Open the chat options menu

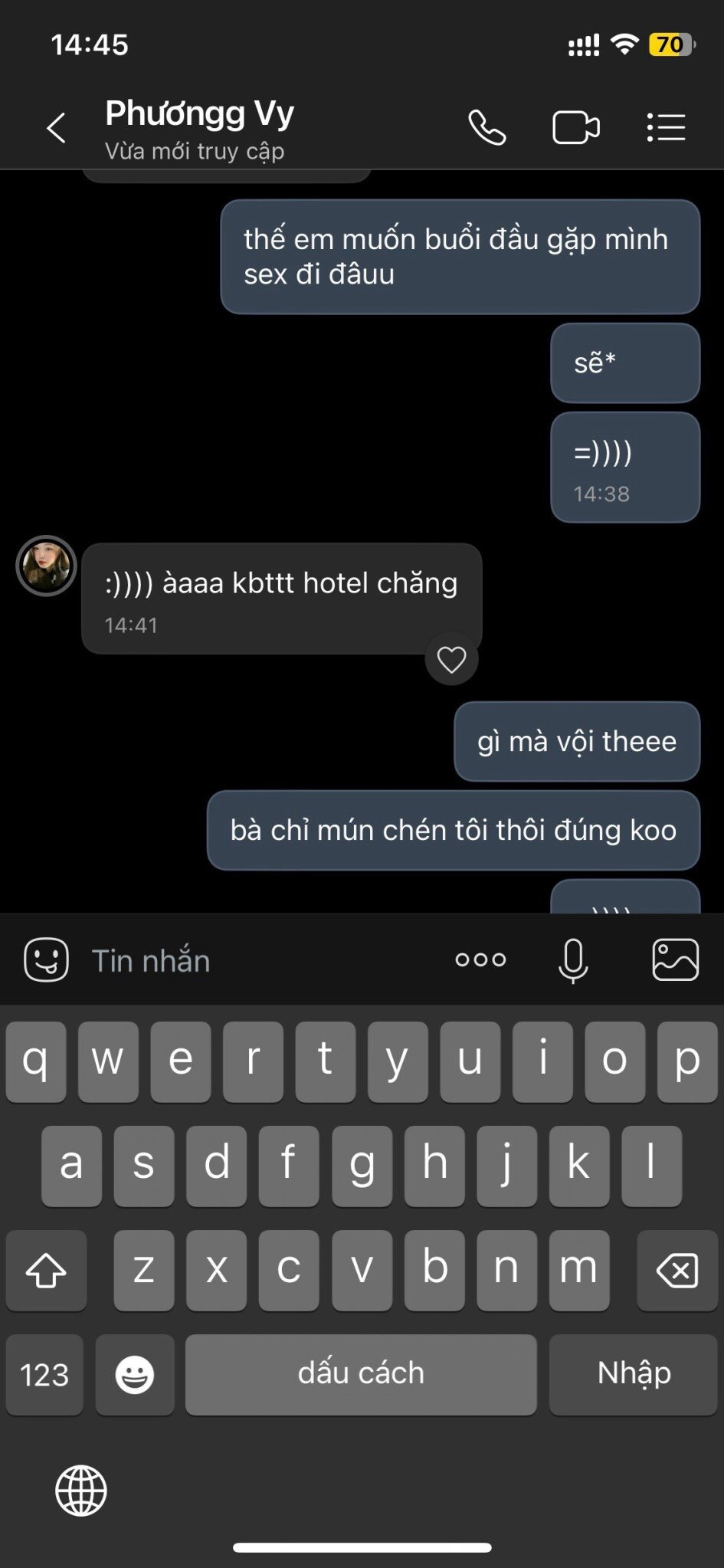[x=665, y=127]
